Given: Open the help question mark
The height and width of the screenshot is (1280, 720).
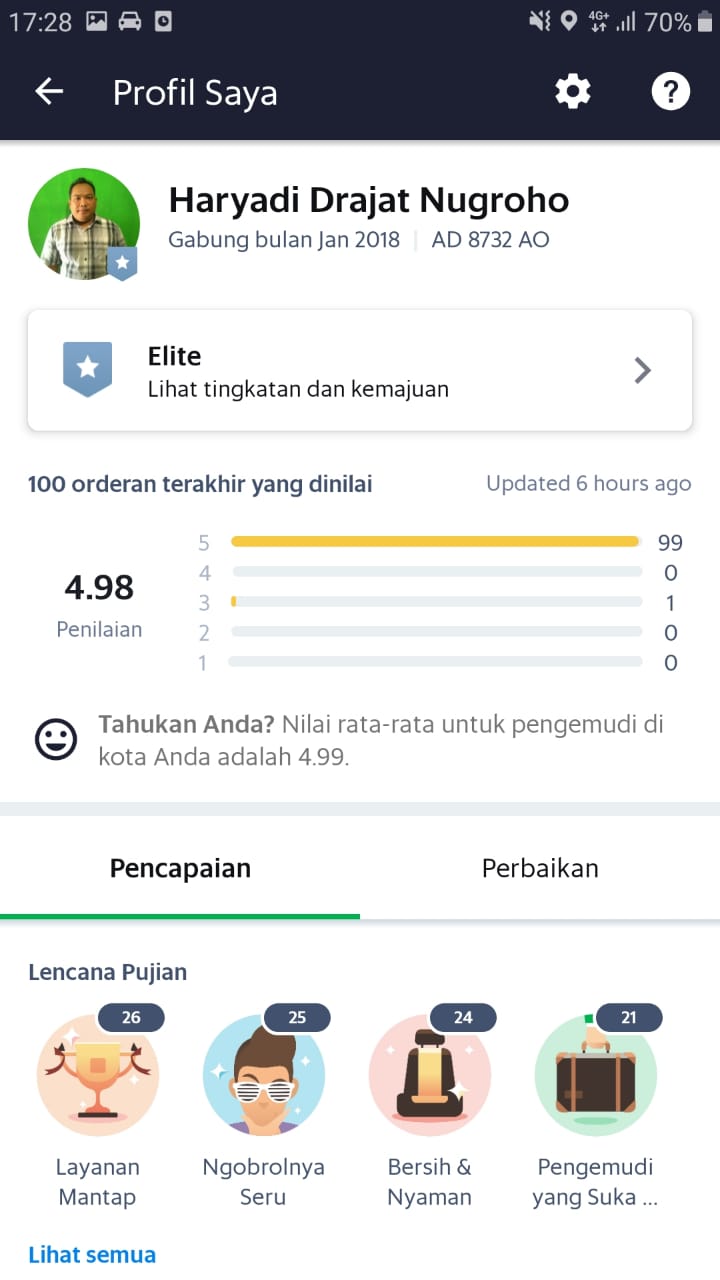Looking at the screenshot, I should click(x=670, y=92).
